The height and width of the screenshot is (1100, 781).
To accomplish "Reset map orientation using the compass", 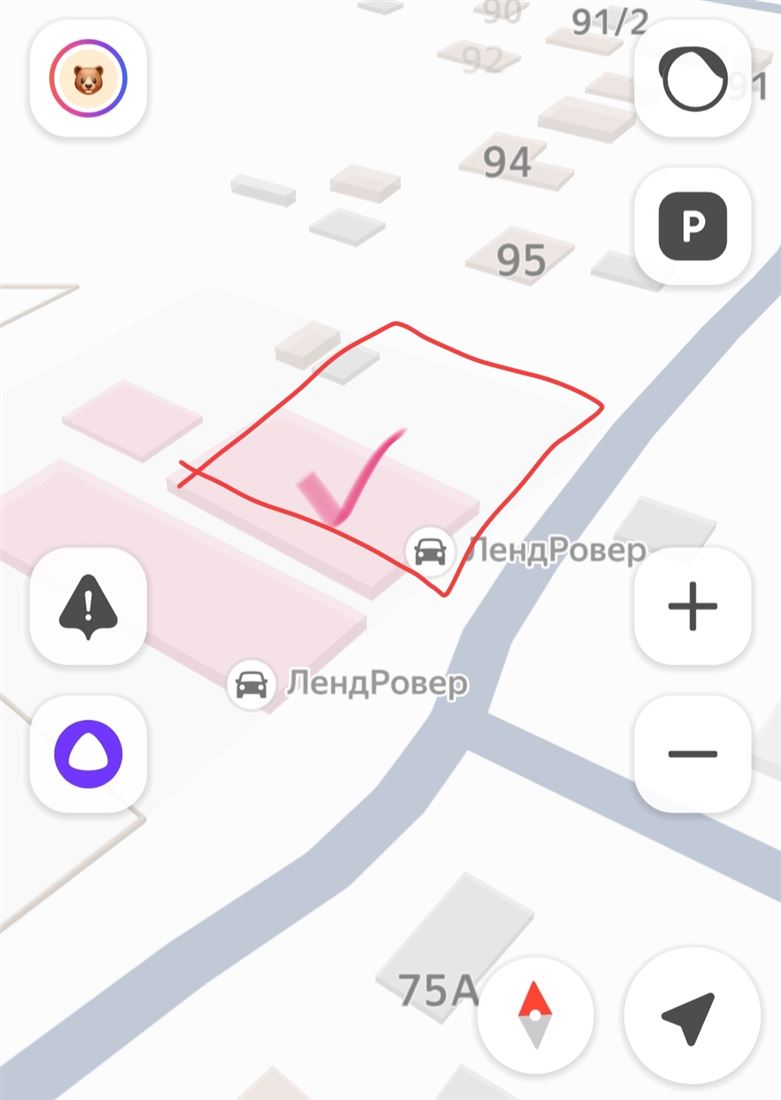I will point(535,1014).
